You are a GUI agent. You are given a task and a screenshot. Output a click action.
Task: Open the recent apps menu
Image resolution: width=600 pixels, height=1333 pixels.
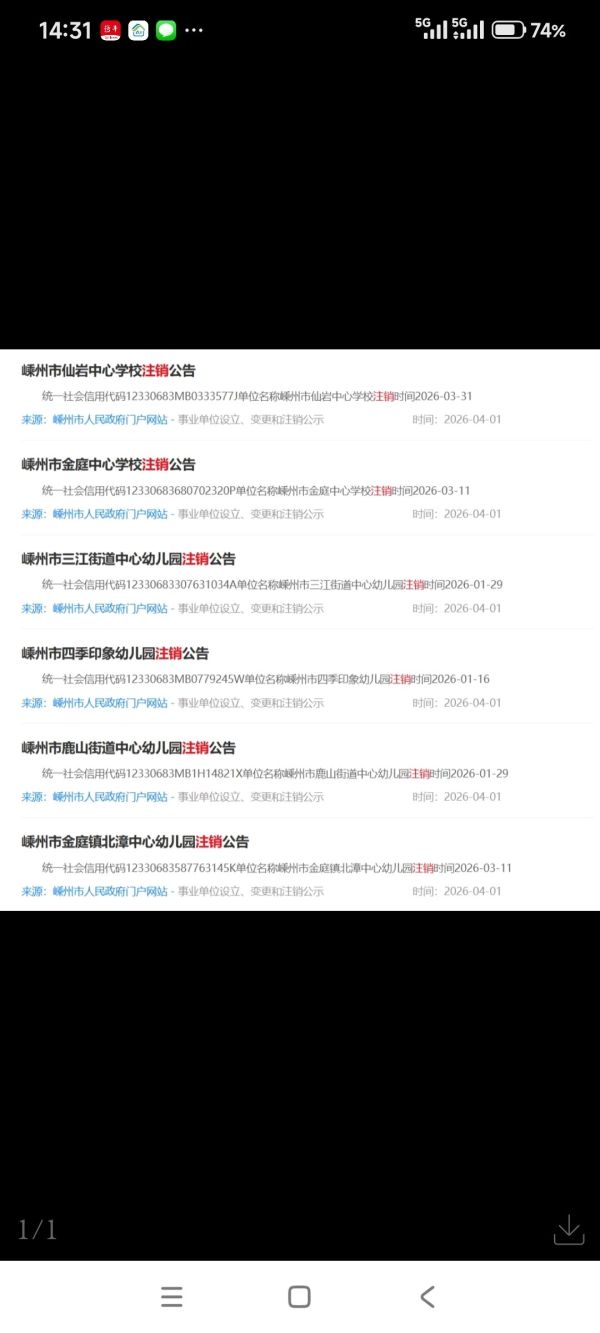tap(172, 1297)
